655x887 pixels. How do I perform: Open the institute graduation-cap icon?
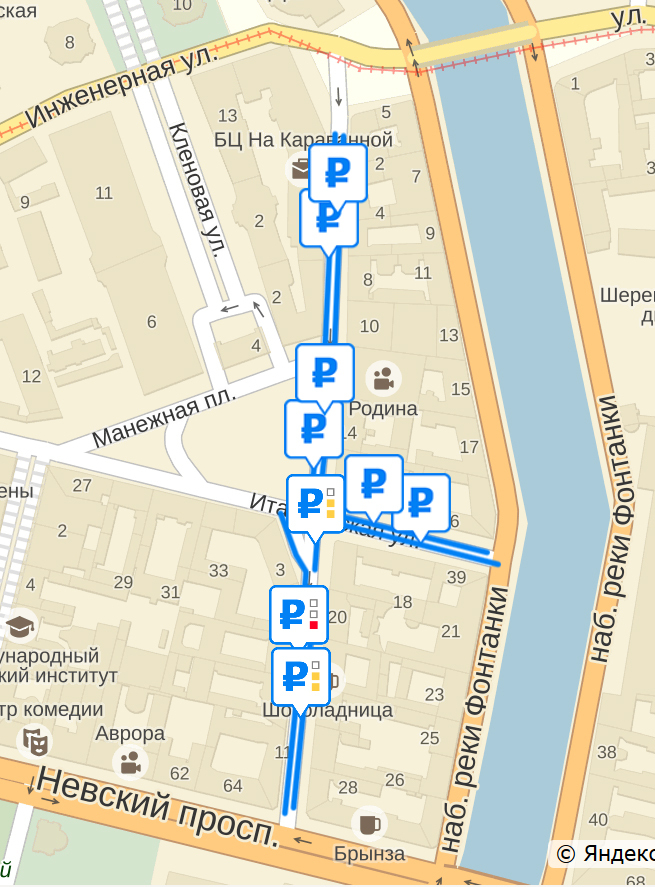(x=19, y=627)
